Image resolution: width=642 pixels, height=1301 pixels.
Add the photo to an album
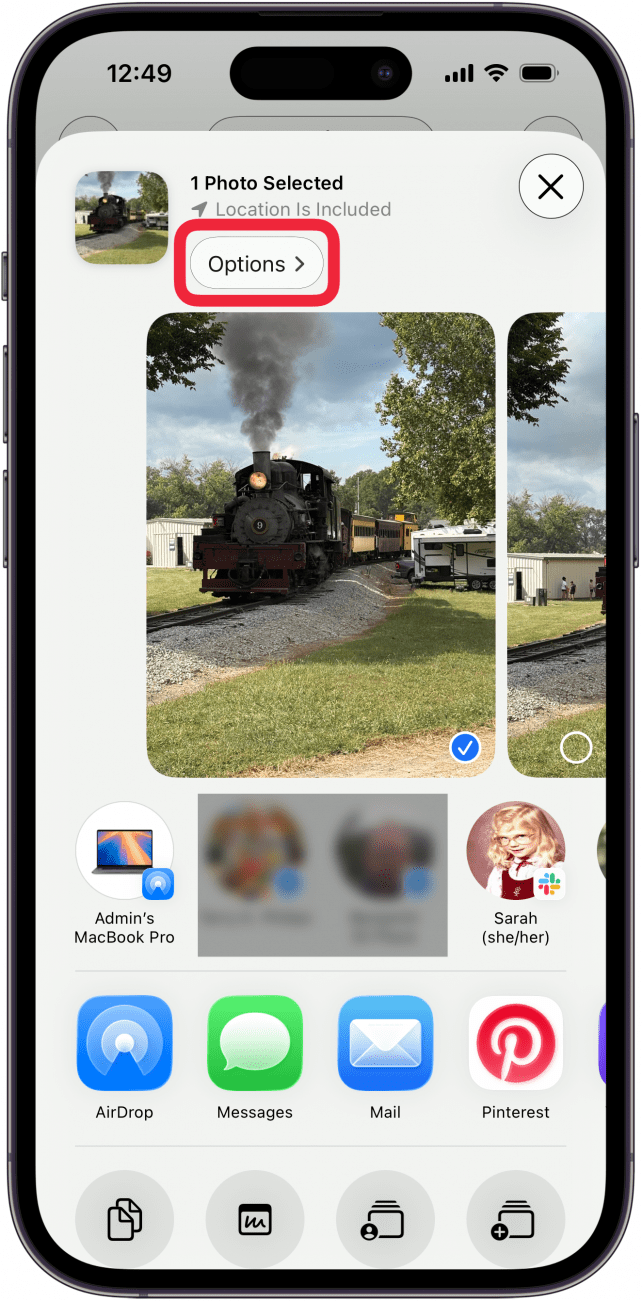[x=516, y=1220]
